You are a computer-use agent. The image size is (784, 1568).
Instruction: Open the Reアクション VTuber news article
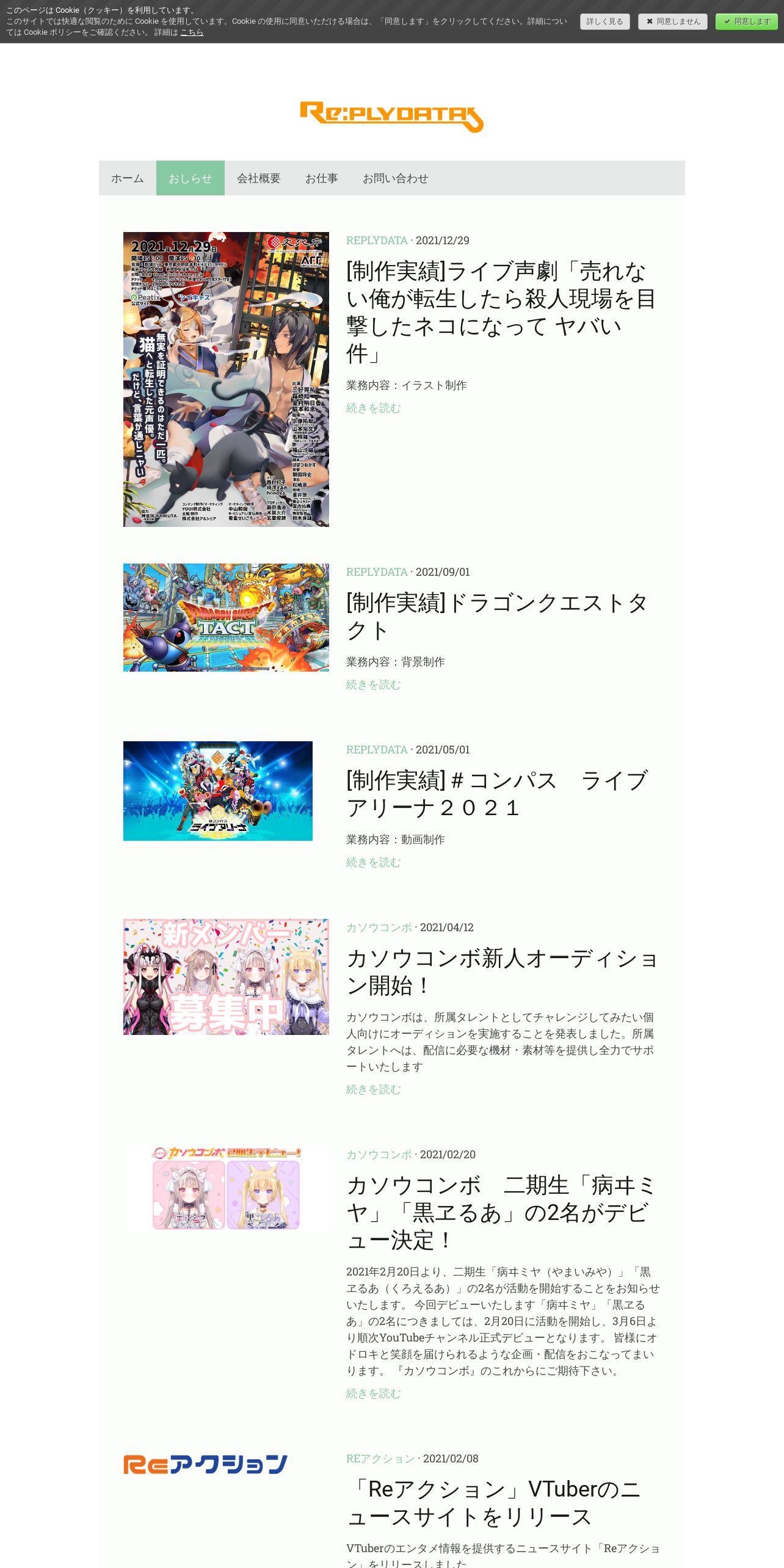(x=494, y=1503)
